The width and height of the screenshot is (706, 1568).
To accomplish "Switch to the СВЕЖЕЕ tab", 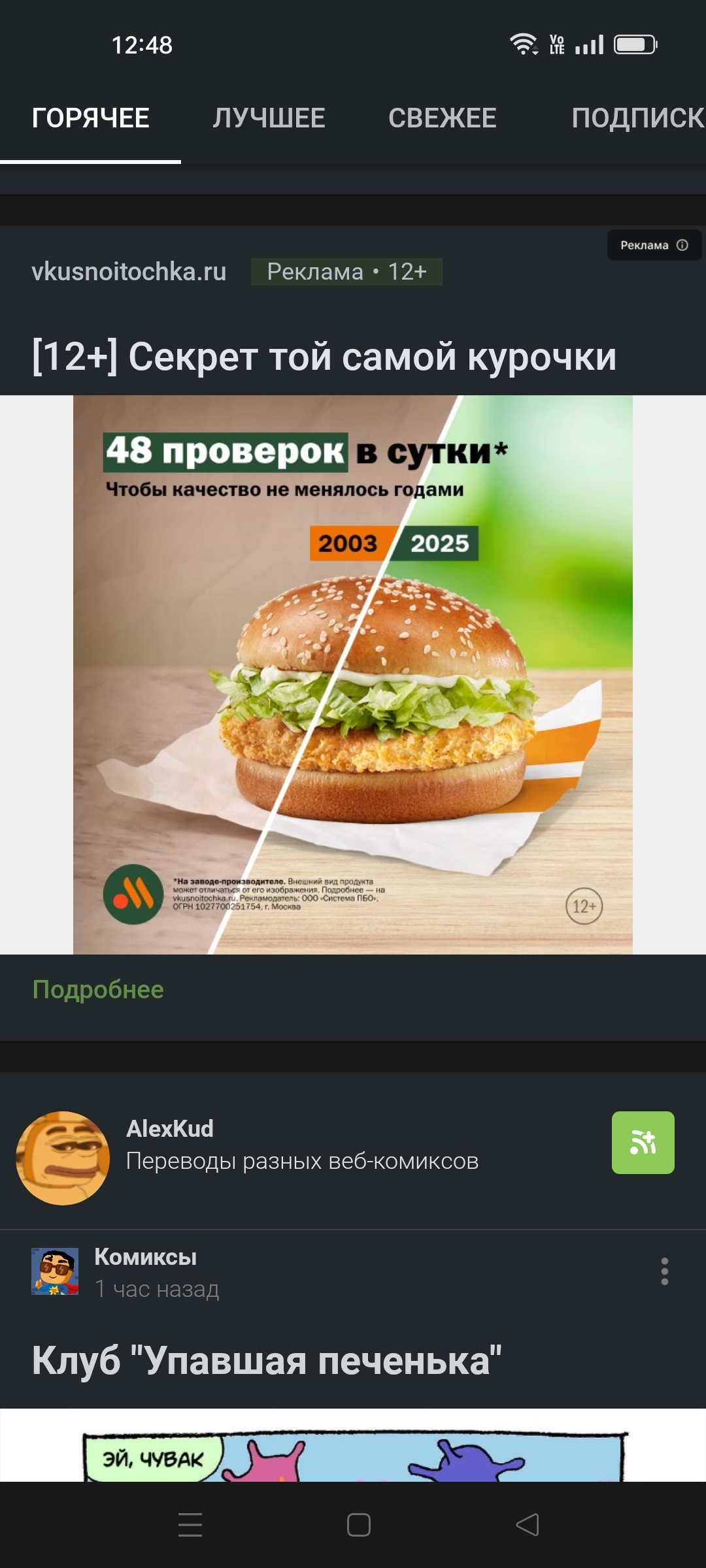I will tap(442, 118).
